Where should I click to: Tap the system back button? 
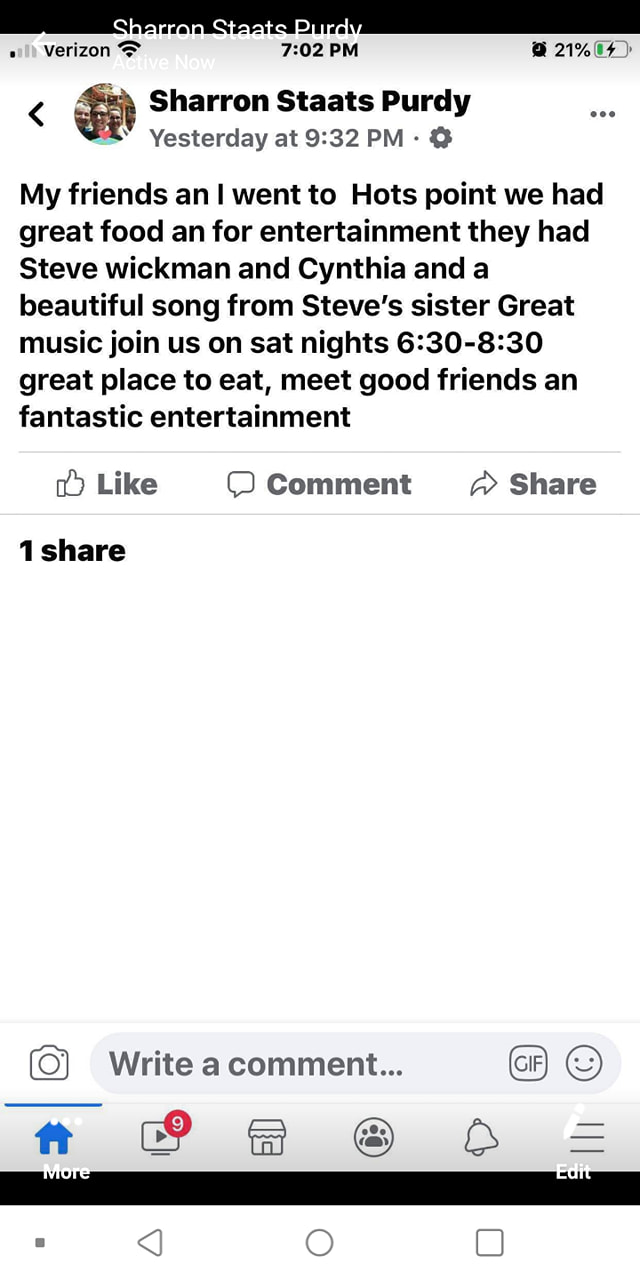[x=150, y=1242]
